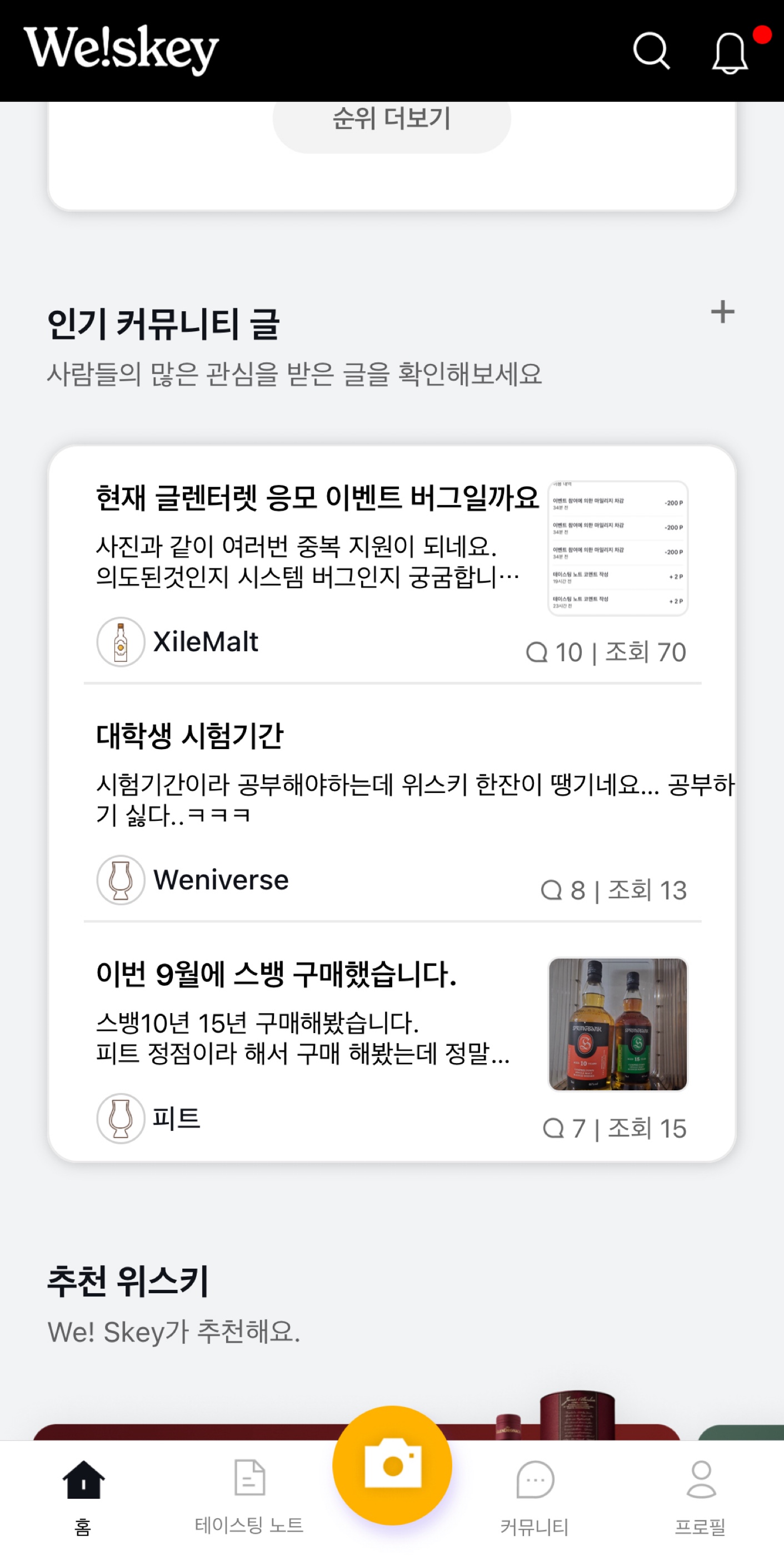
Task: Open the 이번 9월에 스뱅 구매했습니다 post
Action: pyautogui.click(x=276, y=974)
